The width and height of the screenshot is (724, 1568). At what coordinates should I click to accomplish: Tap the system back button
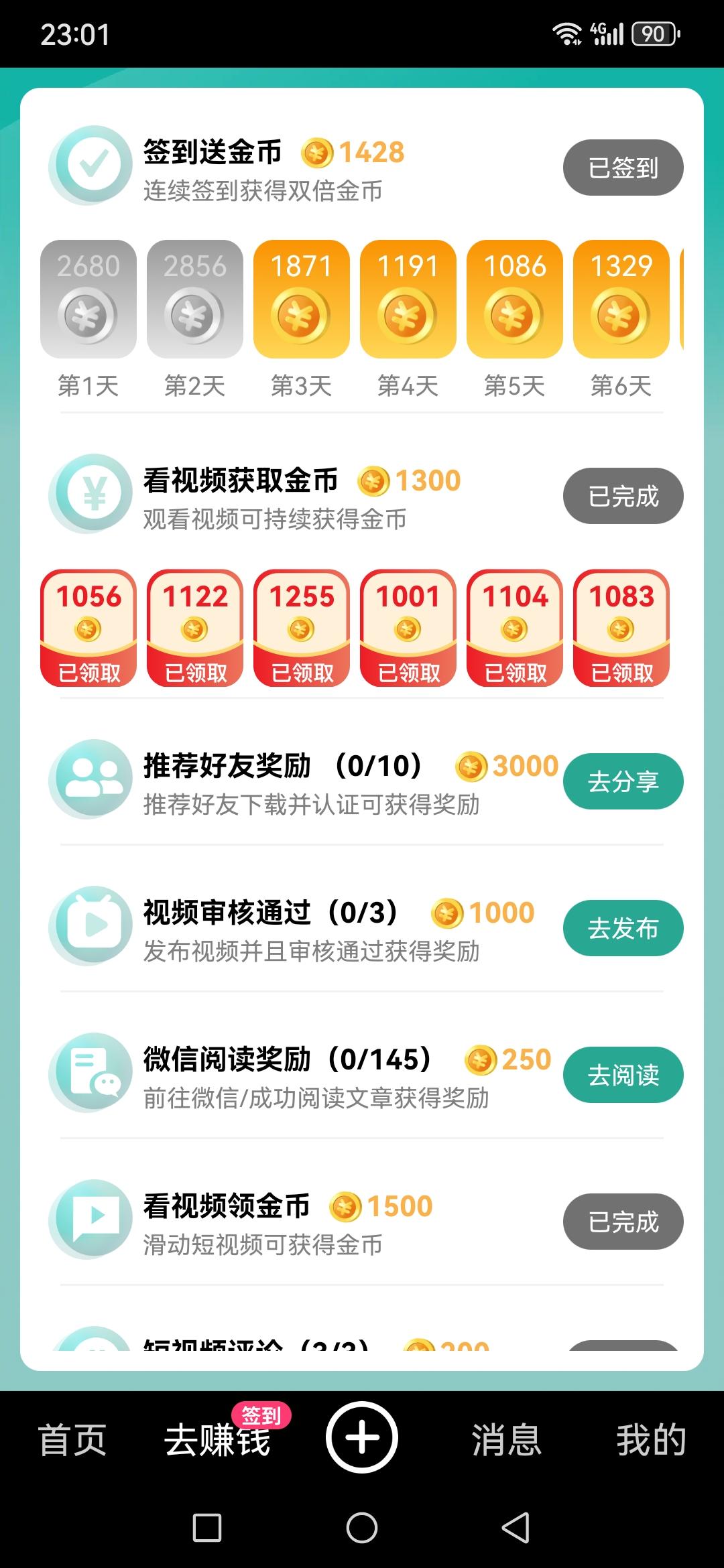(x=516, y=1528)
